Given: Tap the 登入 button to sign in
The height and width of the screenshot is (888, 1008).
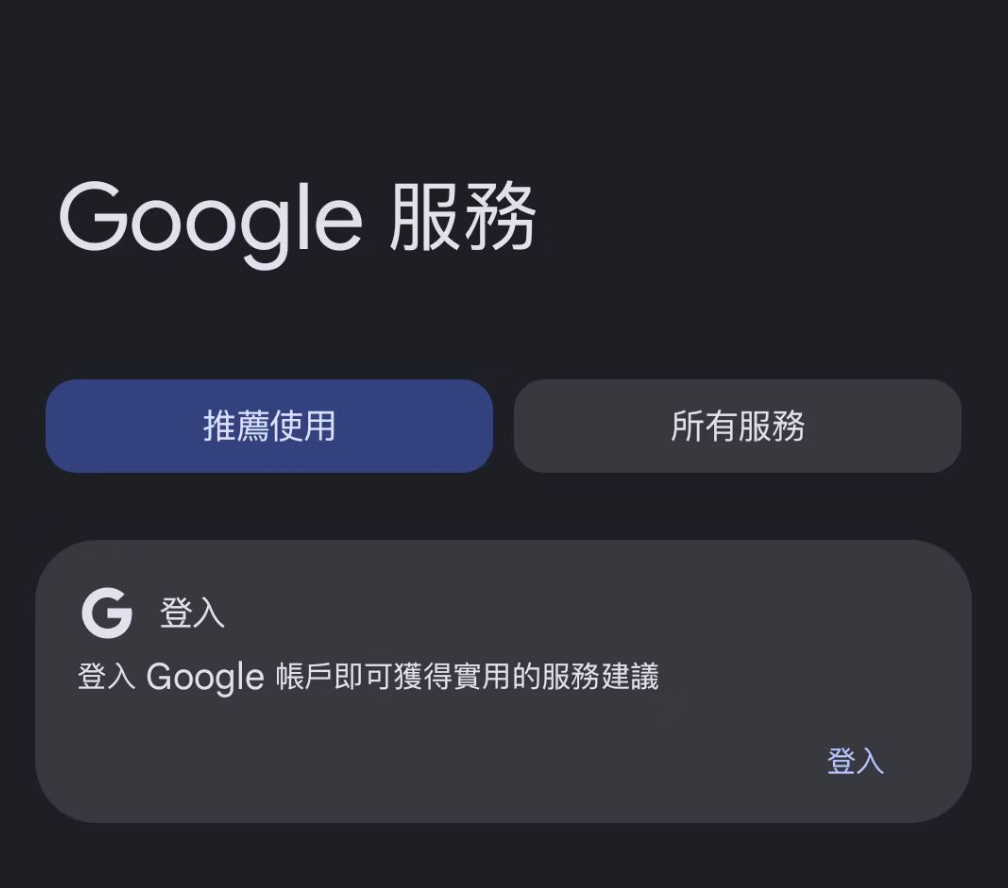Looking at the screenshot, I should [x=855, y=761].
